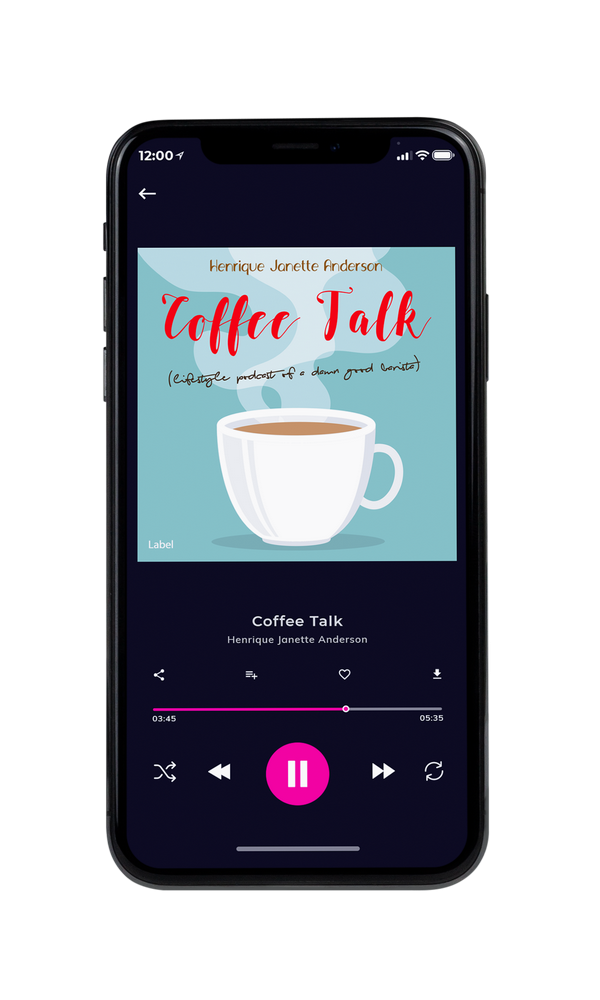The height and width of the screenshot is (1000, 600).
Task: Open the Coffee Talk cover art
Action: tap(297, 404)
